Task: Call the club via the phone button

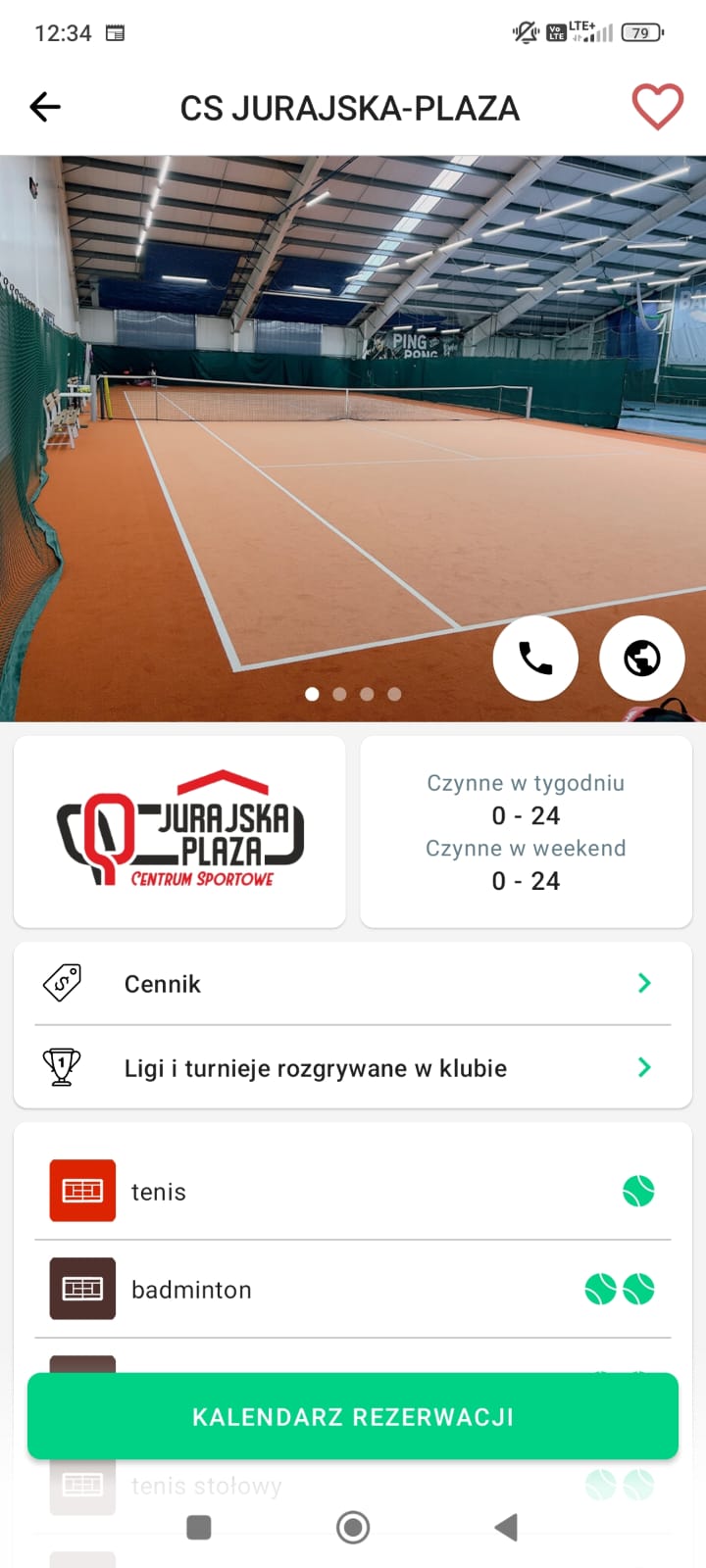Action: pyautogui.click(x=535, y=658)
